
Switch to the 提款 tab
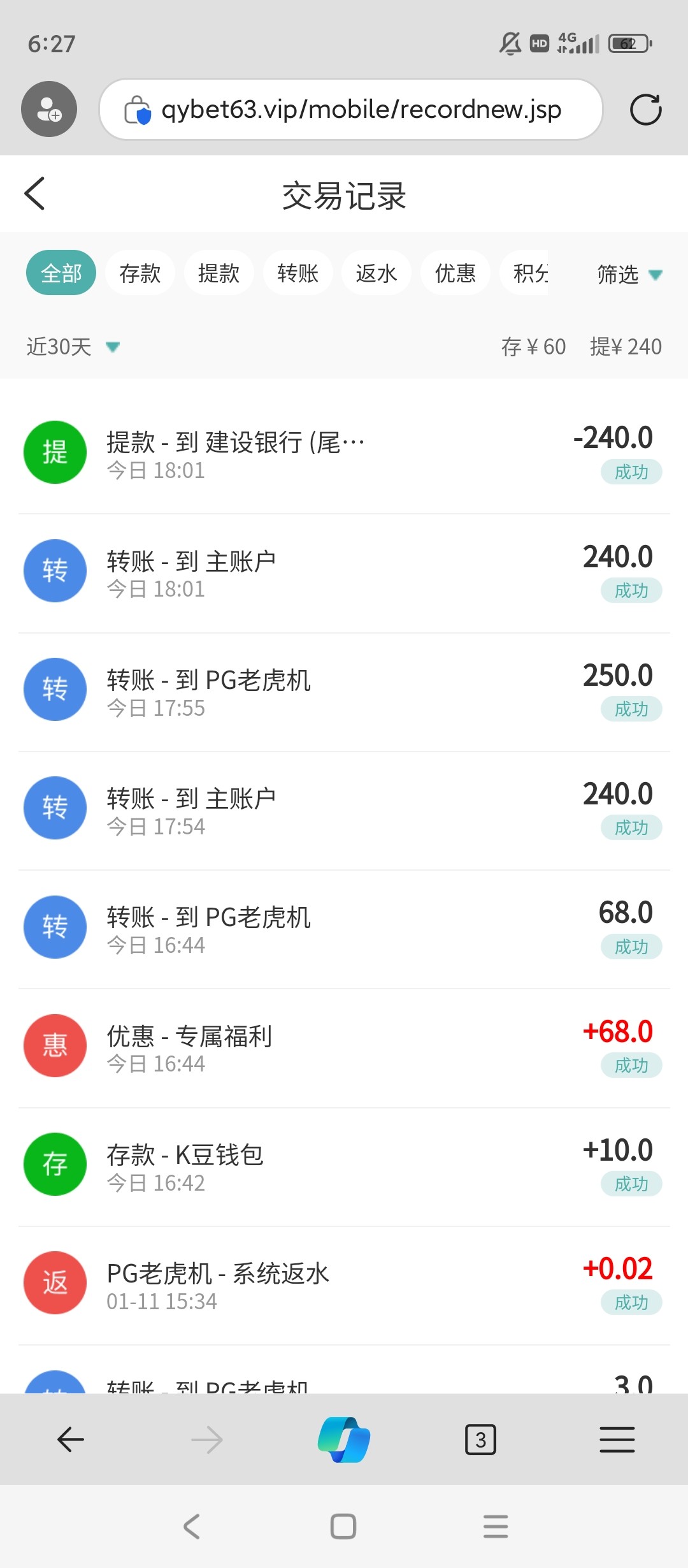point(219,273)
